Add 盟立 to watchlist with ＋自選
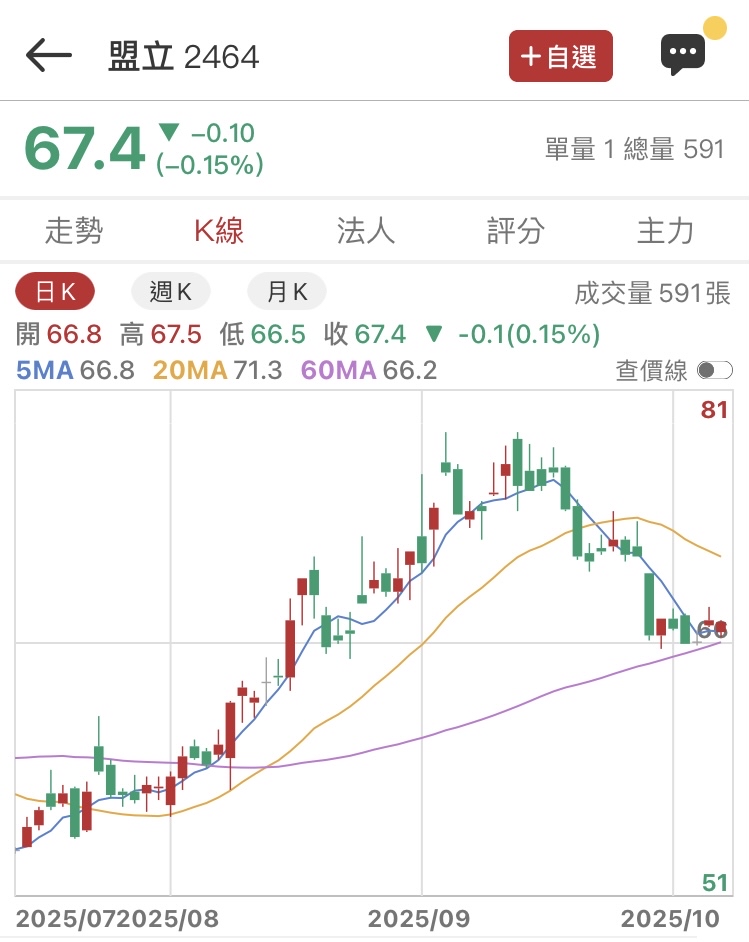This screenshot has width=749, height=942. coord(560,56)
